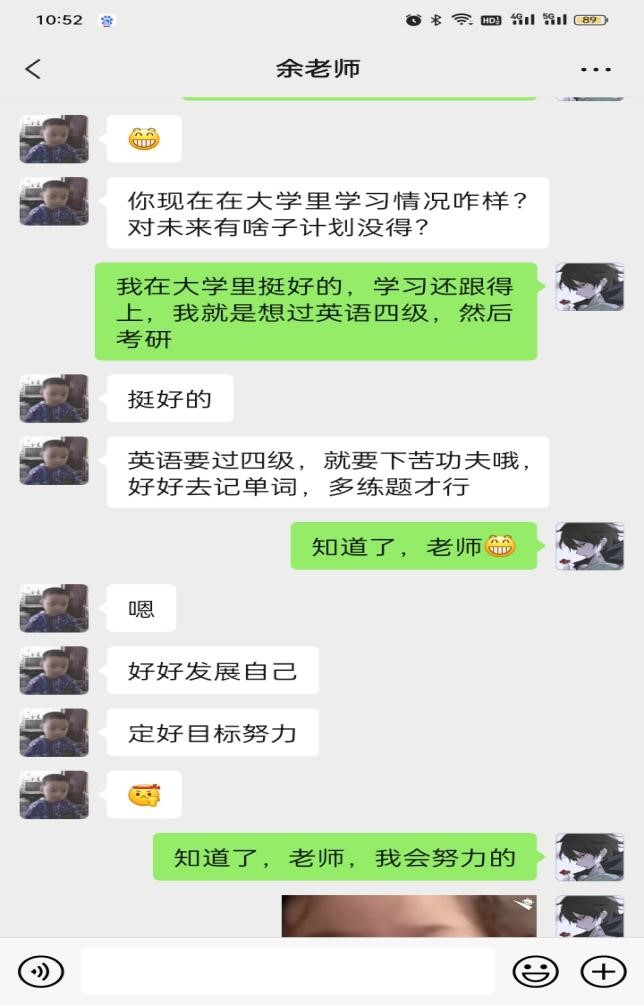Tap my avatar beside the 考研 message
The width and height of the screenshot is (644, 1005).
tap(589, 287)
